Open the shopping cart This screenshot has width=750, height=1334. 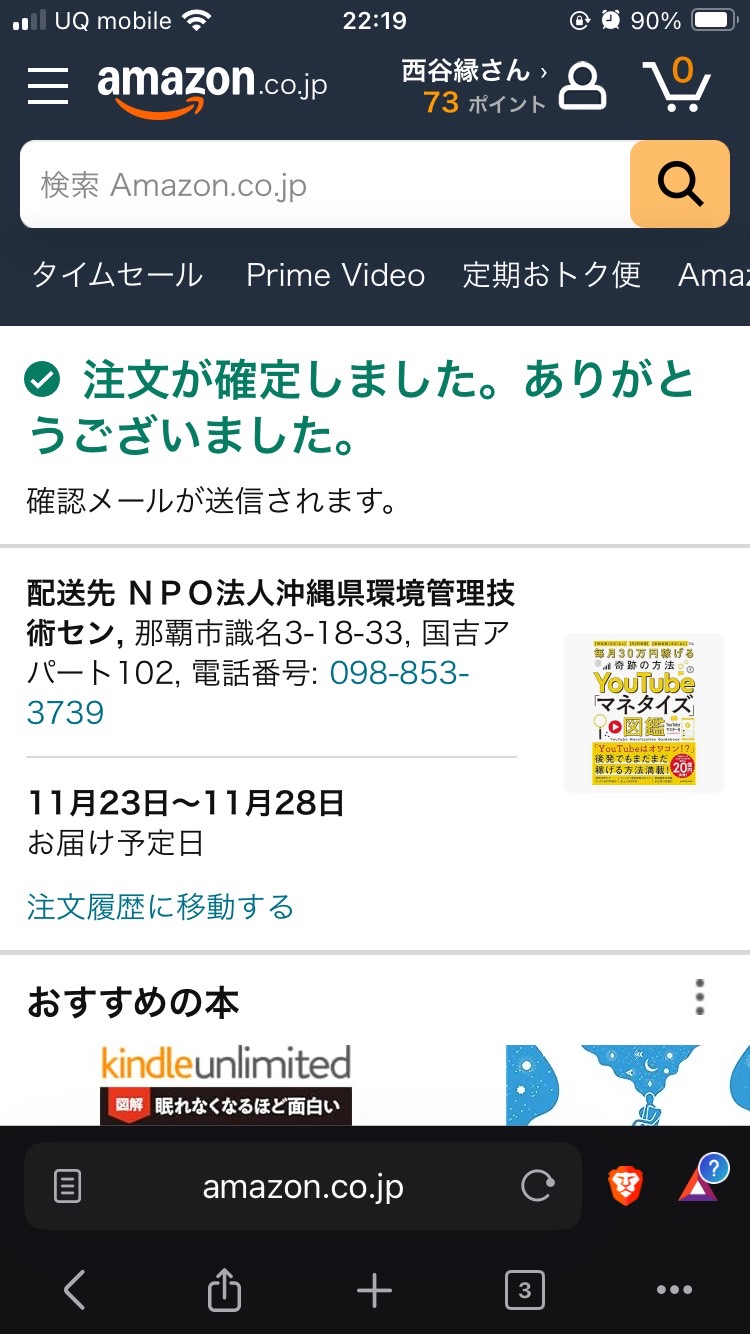coord(676,85)
